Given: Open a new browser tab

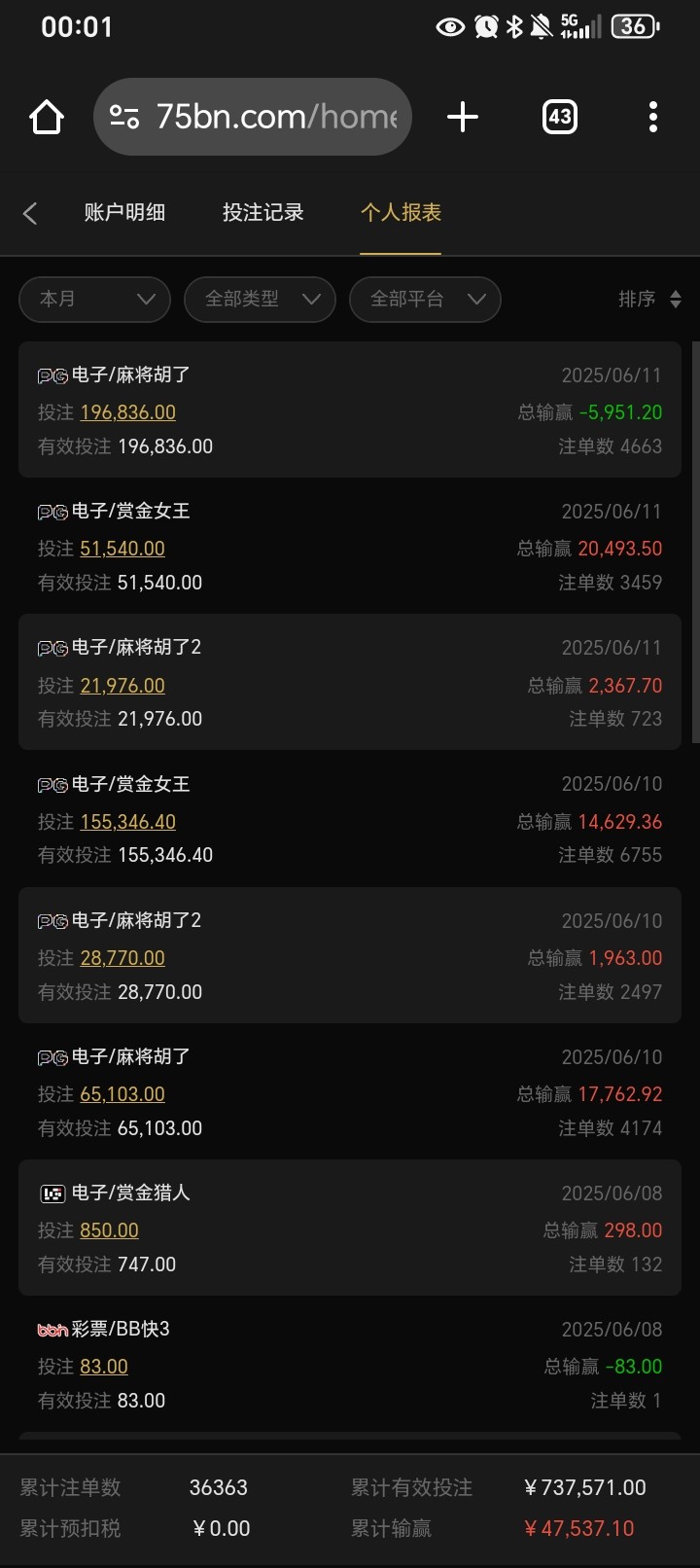Looking at the screenshot, I should [463, 118].
